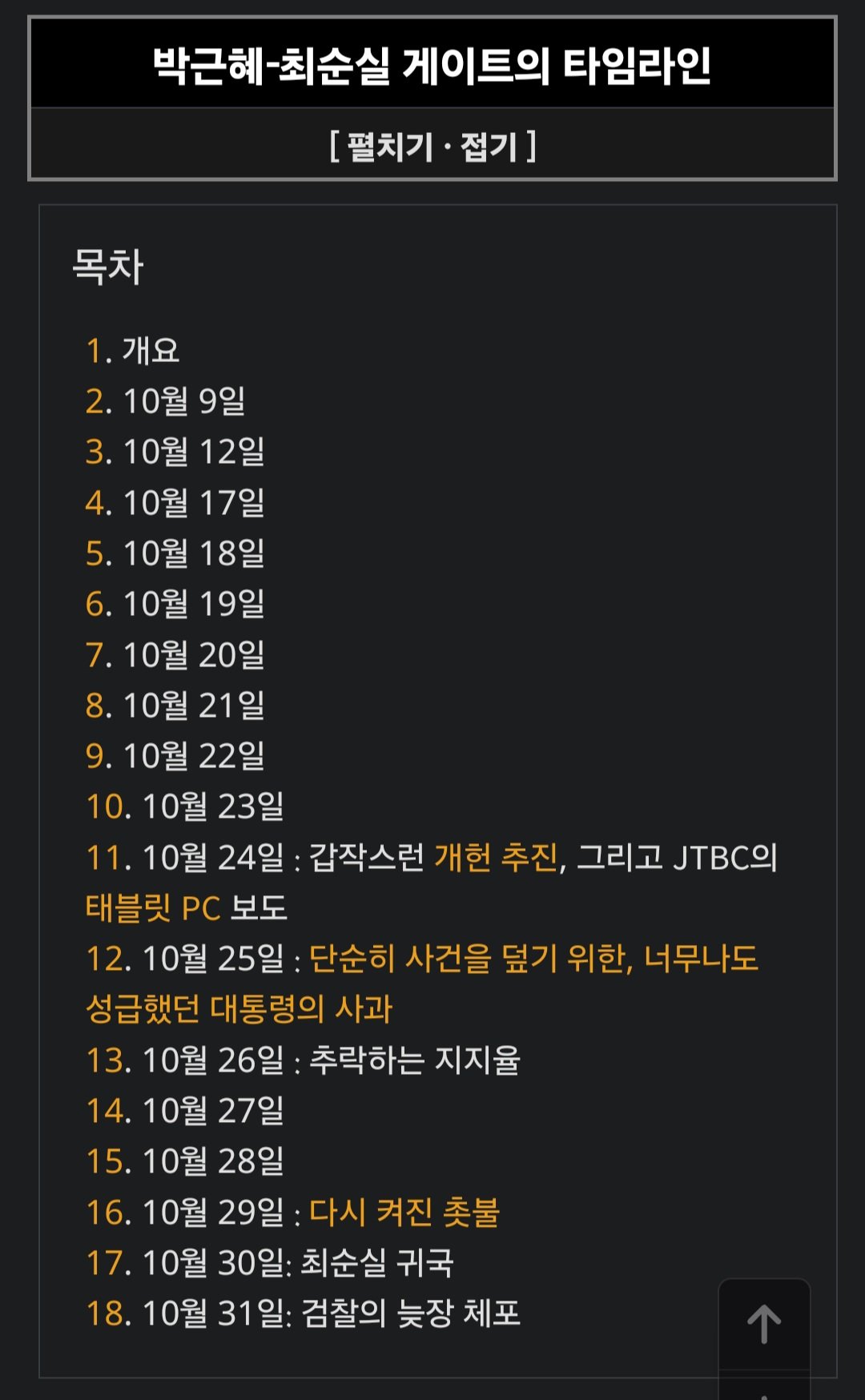Open section 2 for 10월 9일
This screenshot has width=865, height=1400.
click(x=97, y=401)
